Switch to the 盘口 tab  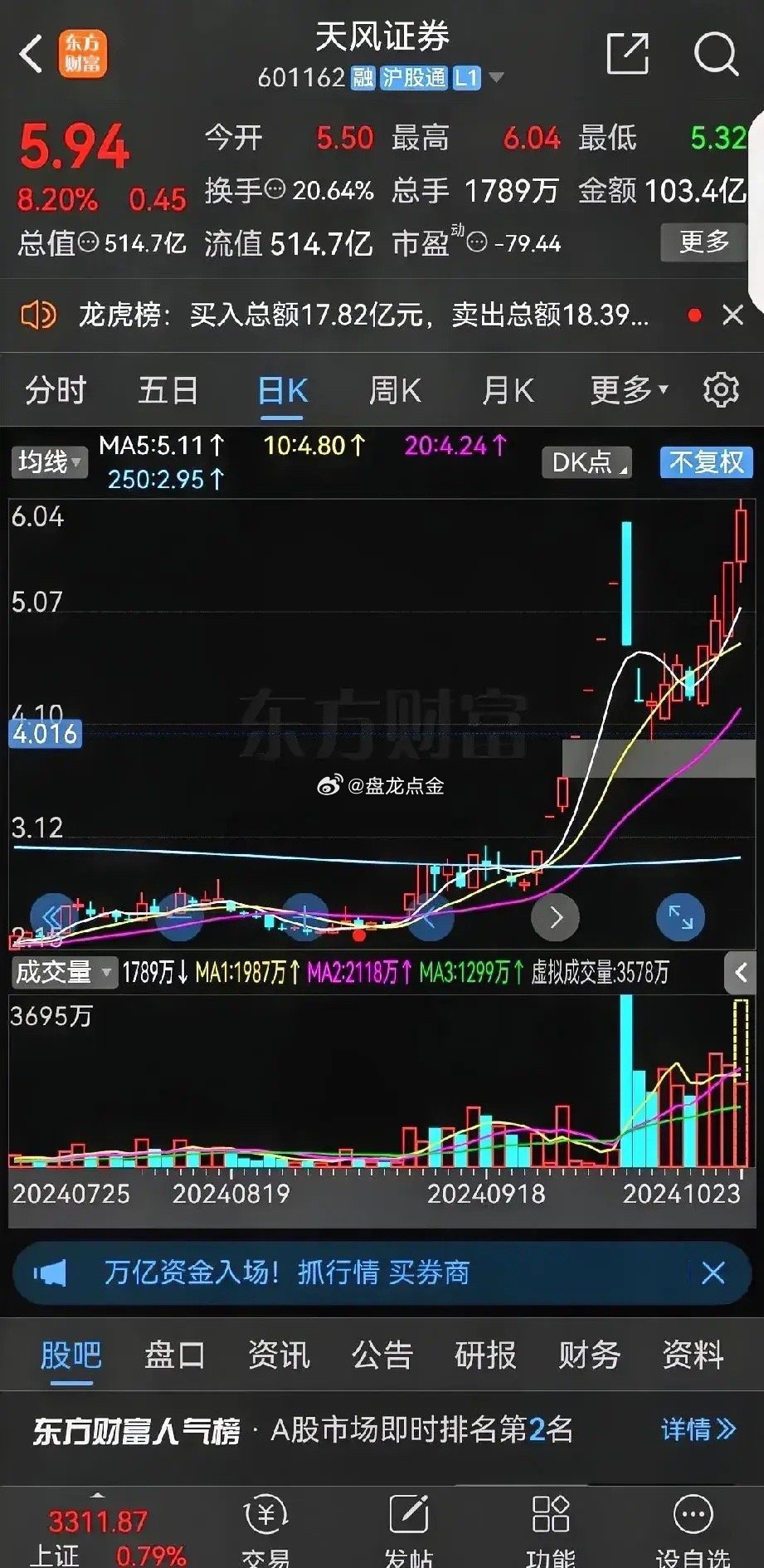pyautogui.click(x=175, y=1355)
